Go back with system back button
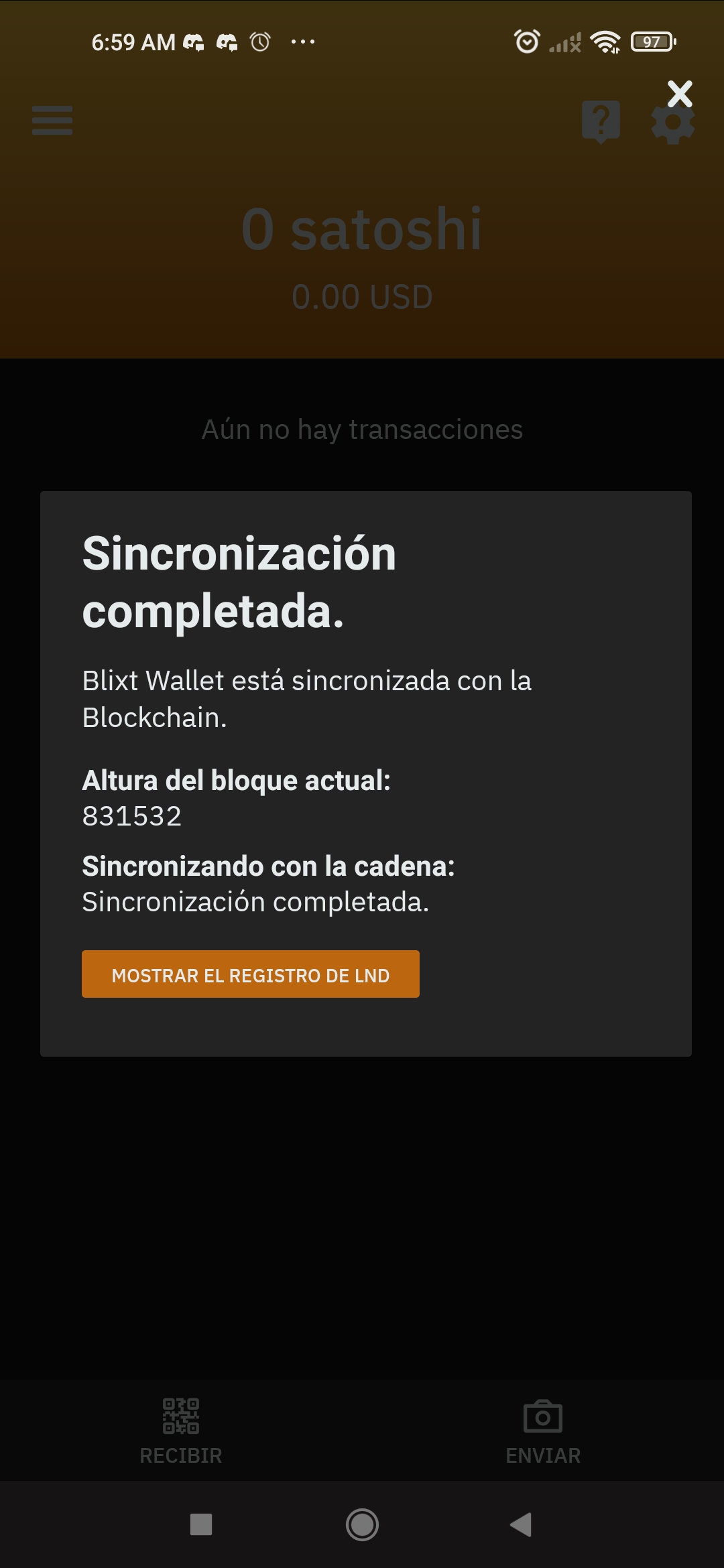724x1568 pixels. 522,1525
